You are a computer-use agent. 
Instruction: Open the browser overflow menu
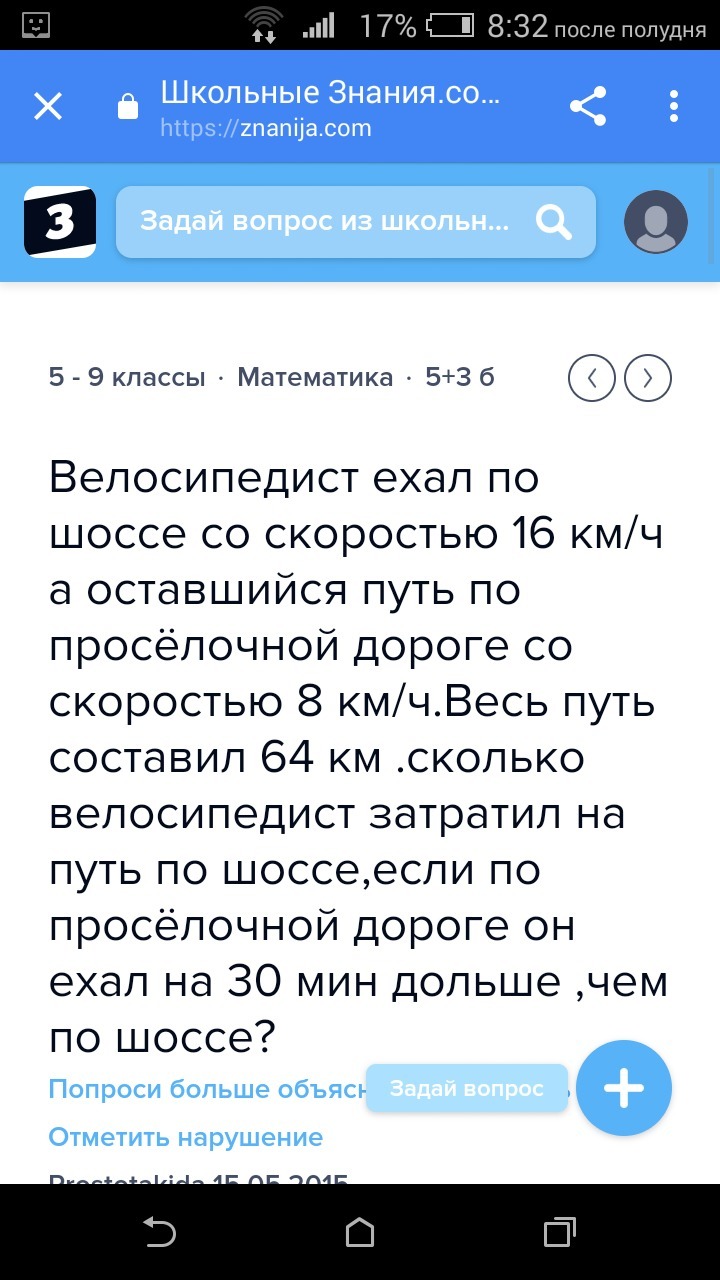click(675, 107)
